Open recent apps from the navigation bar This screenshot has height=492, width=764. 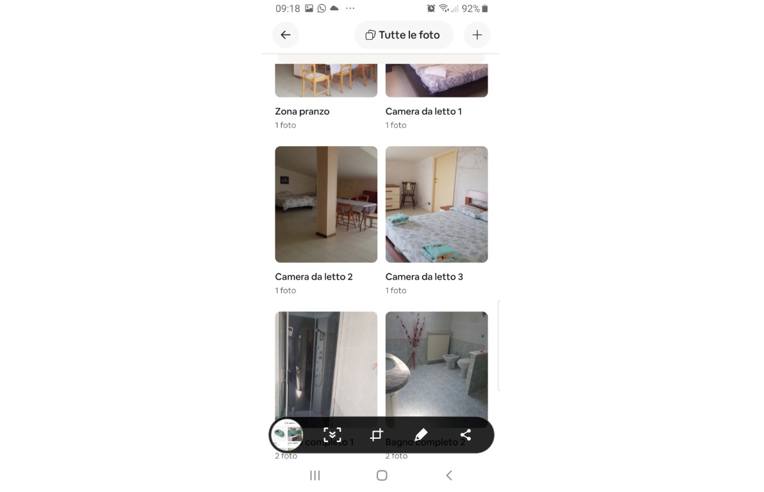(x=314, y=475)
